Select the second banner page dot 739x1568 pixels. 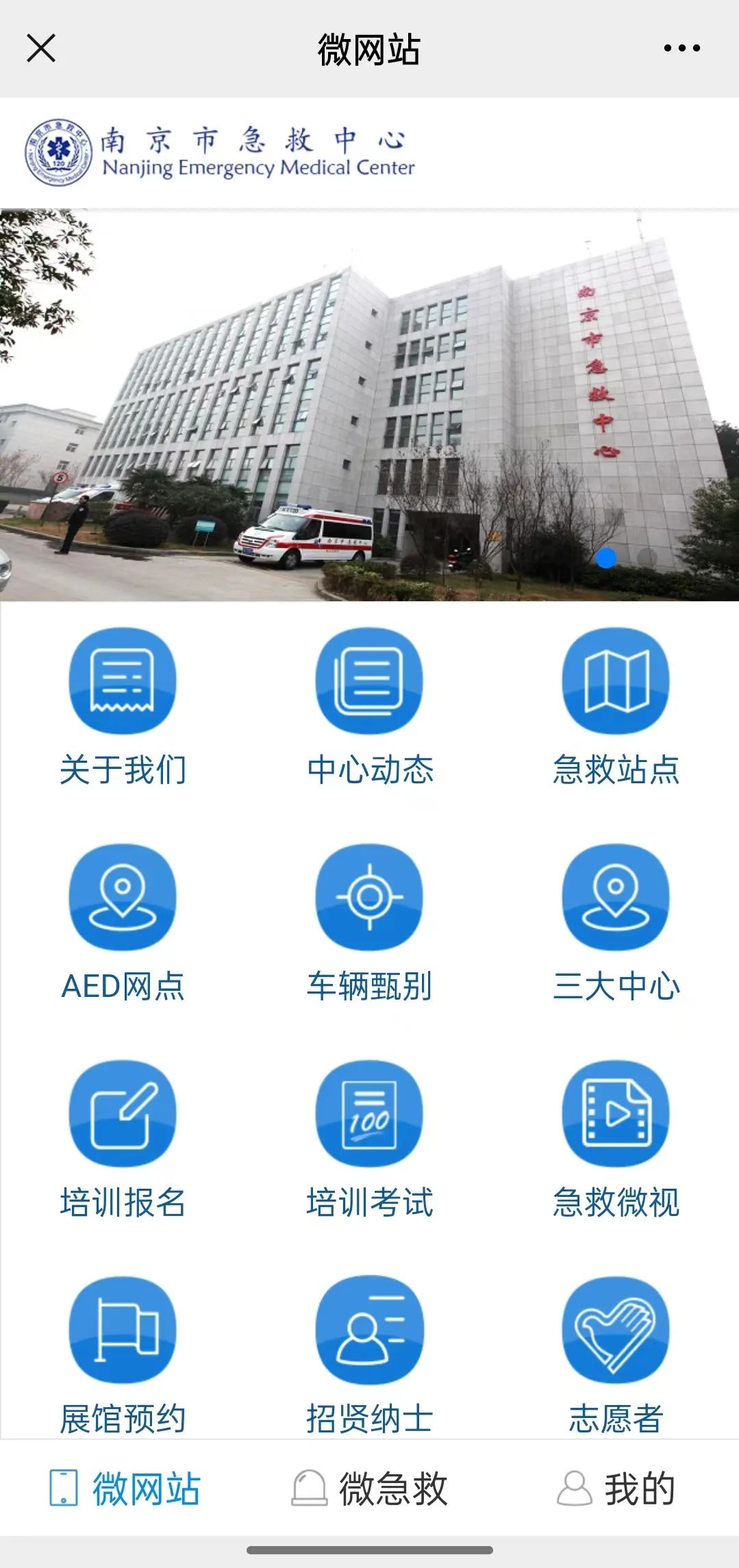[x=647, y=558]
